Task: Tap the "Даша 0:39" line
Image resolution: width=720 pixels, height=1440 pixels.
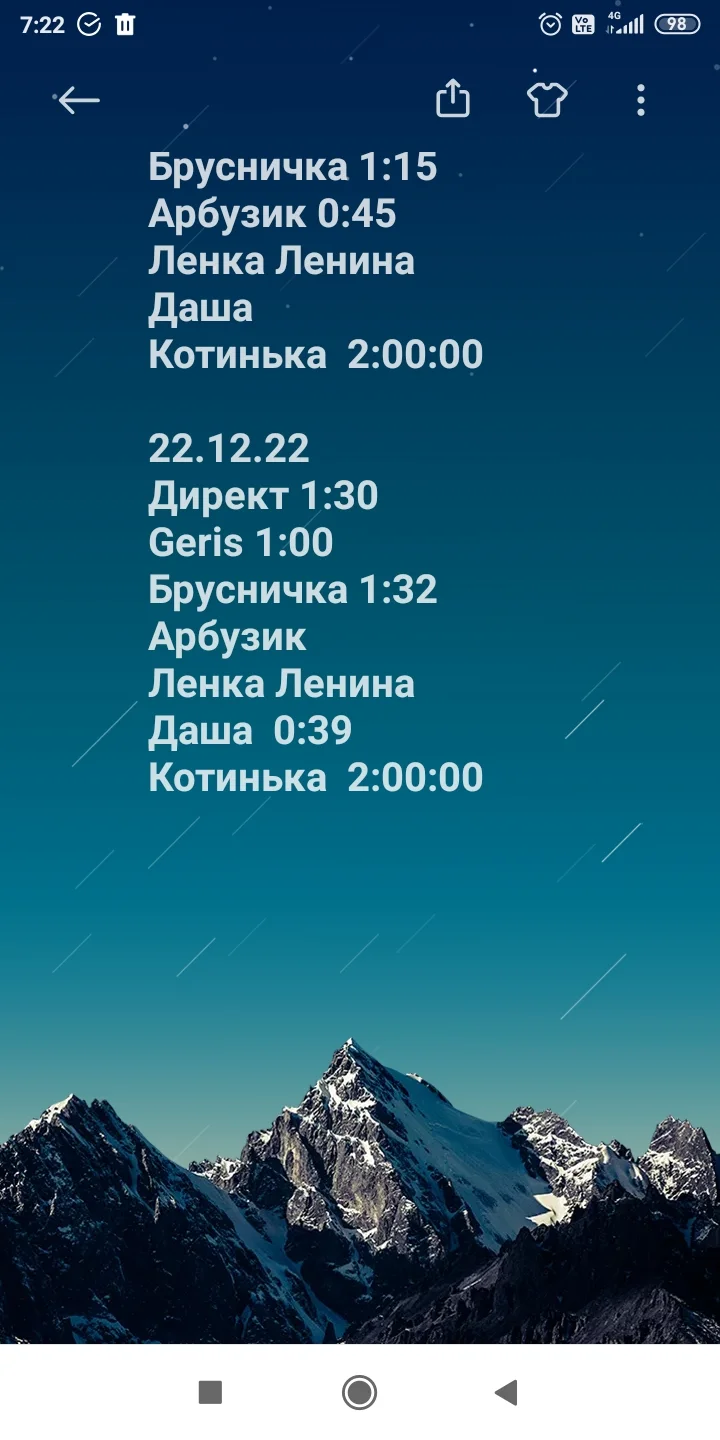Action: [250, 730]
